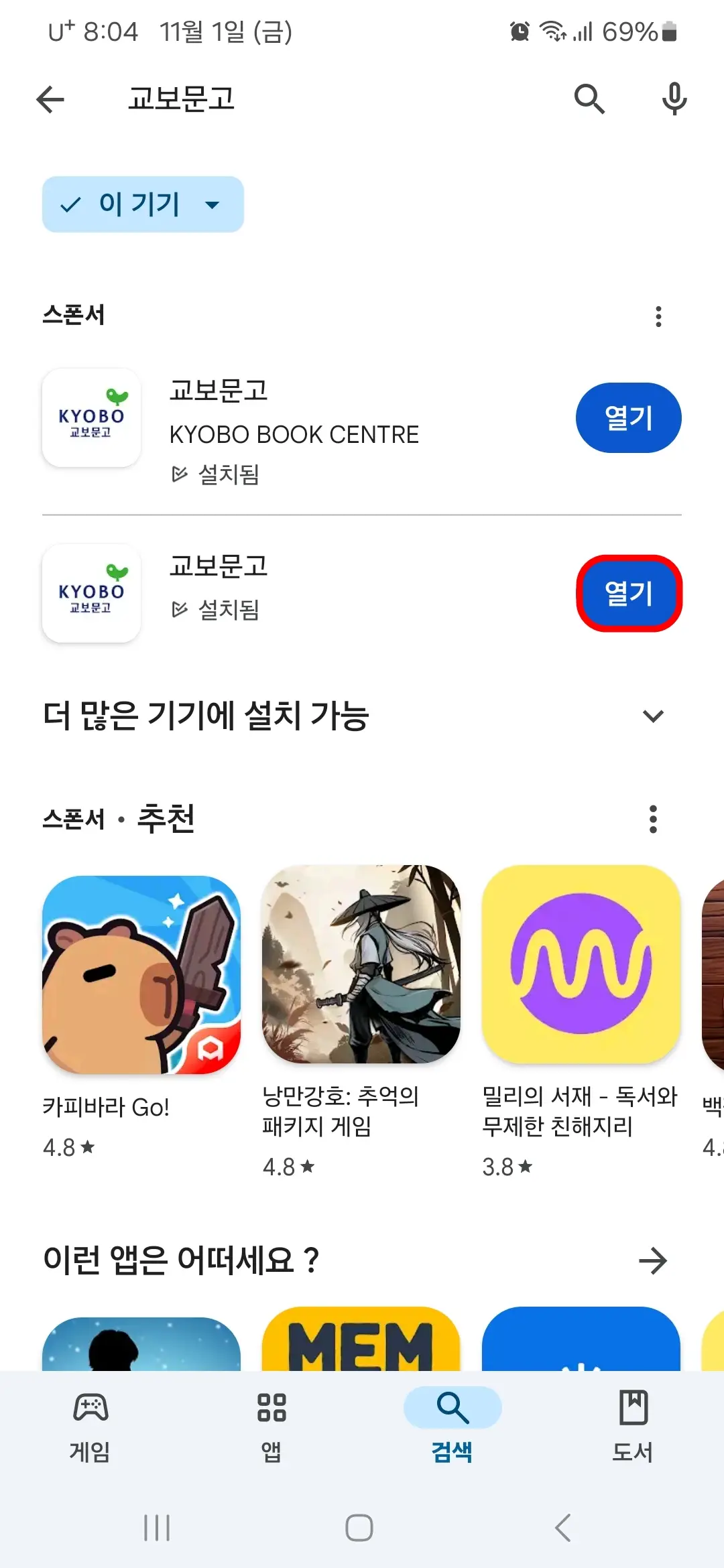Tap the red-highlighted 열기 button

point(629,594)
